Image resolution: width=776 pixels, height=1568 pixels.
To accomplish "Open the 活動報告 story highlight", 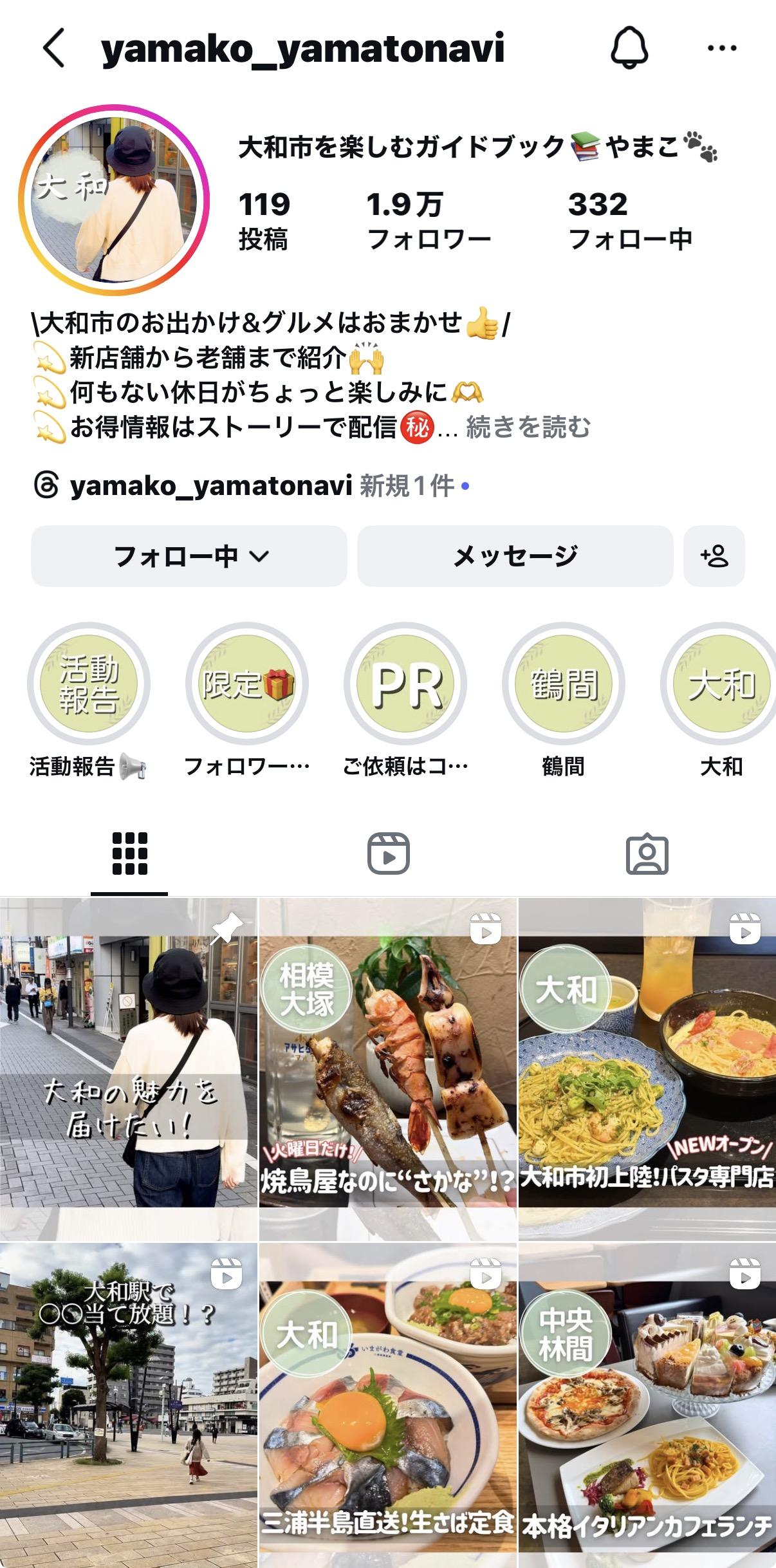I will 89,684.
